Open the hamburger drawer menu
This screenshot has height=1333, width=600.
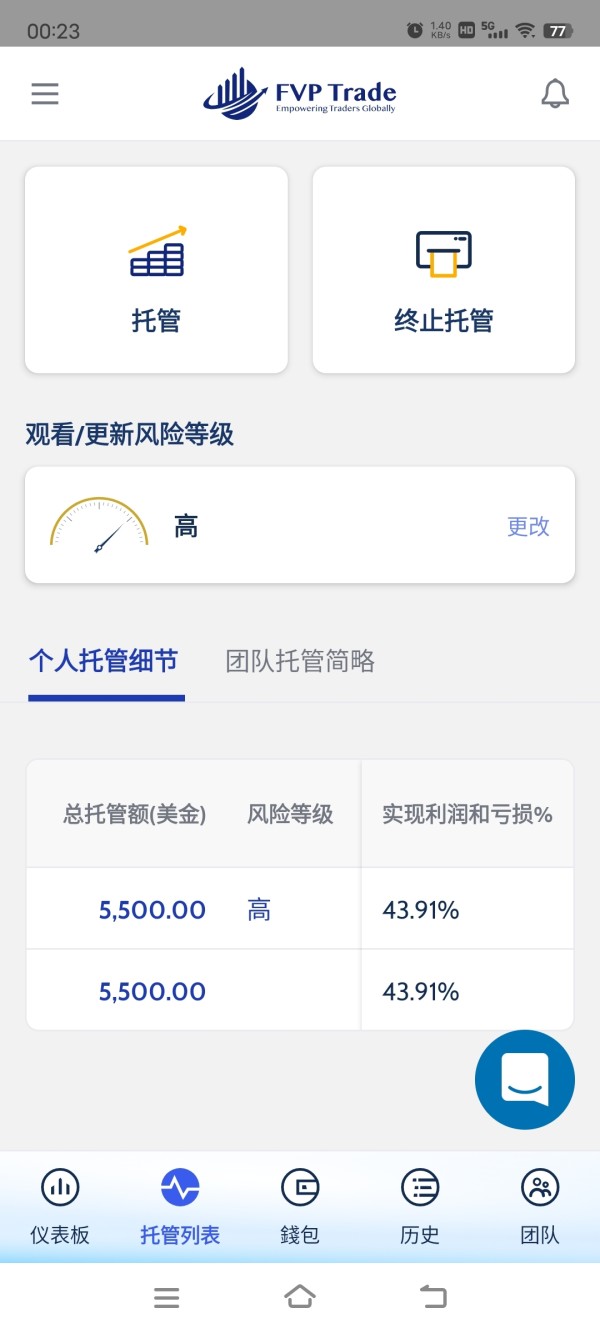tap(45, 94)
